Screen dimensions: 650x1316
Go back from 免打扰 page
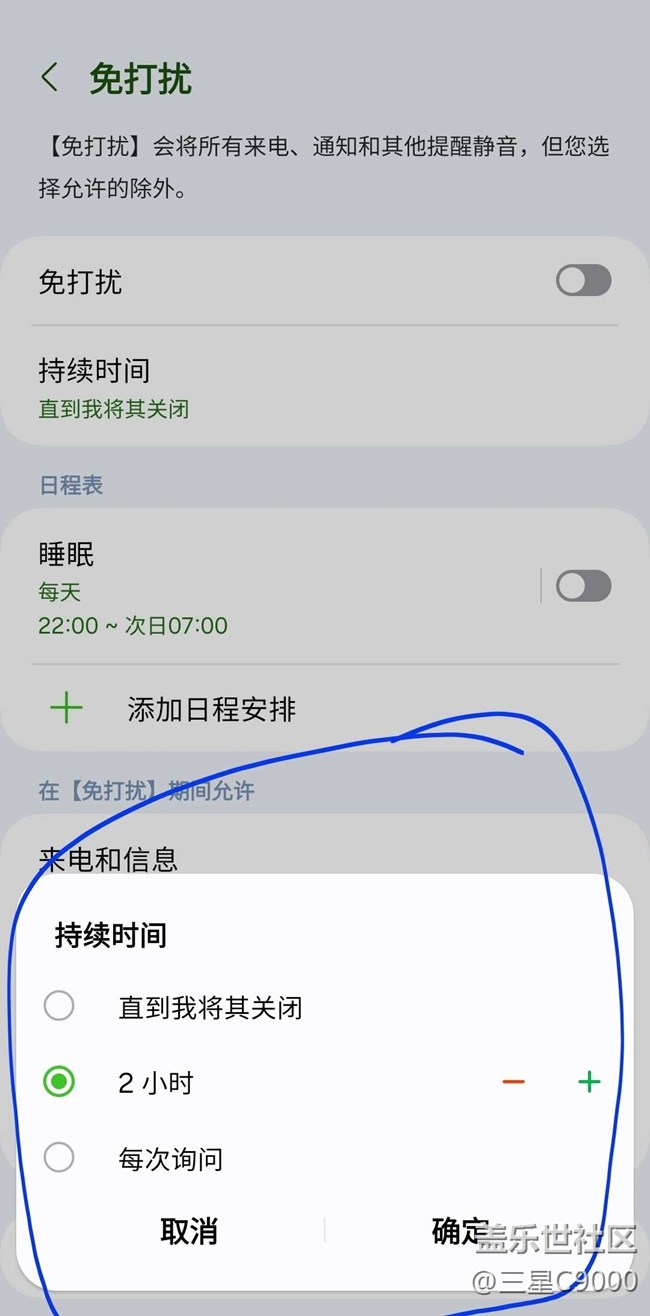(50, 78)
